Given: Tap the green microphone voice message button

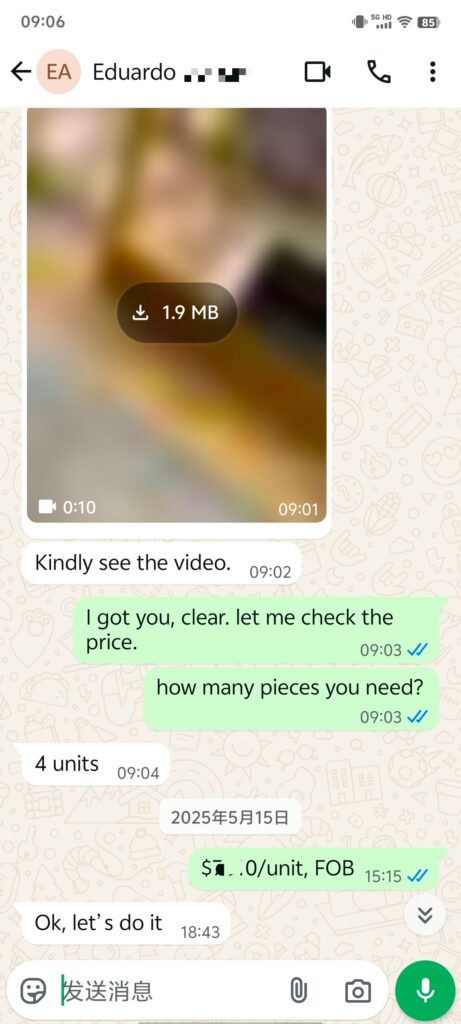Looking at the screenshot, I should pyautogui.click(x=425, y=991).
